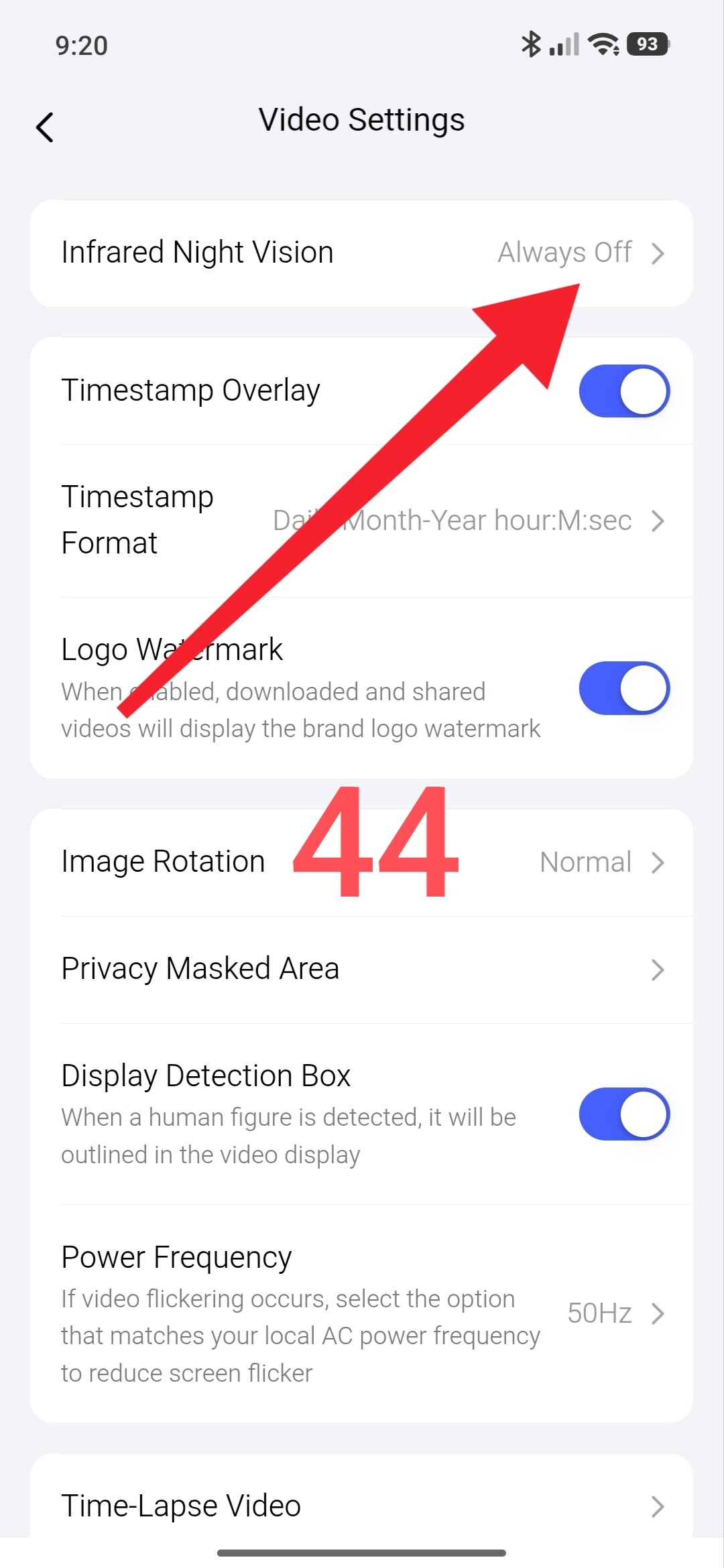
Task: Go back from Video Settings
Action: tap(45, 127)
